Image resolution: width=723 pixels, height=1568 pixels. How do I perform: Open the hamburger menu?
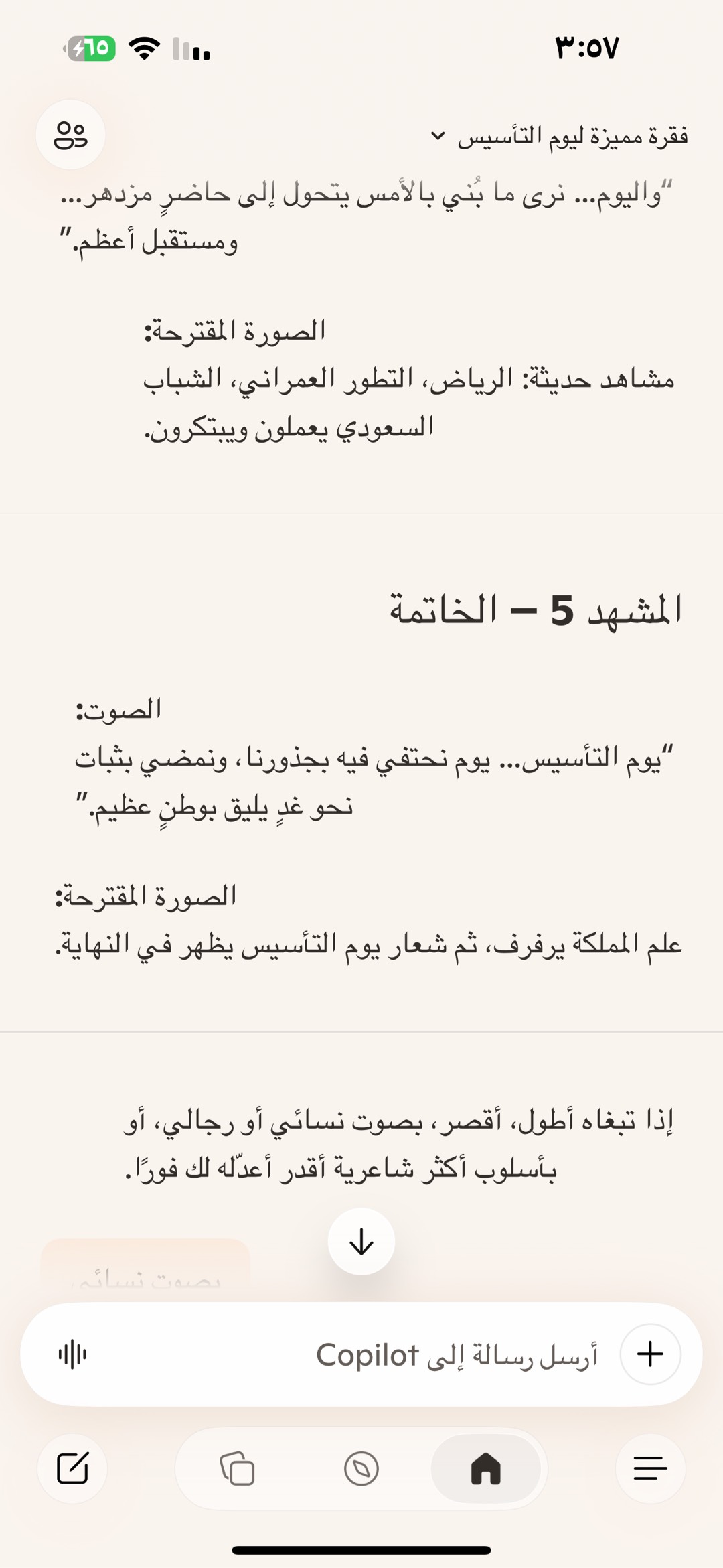tap(650, 1469)
